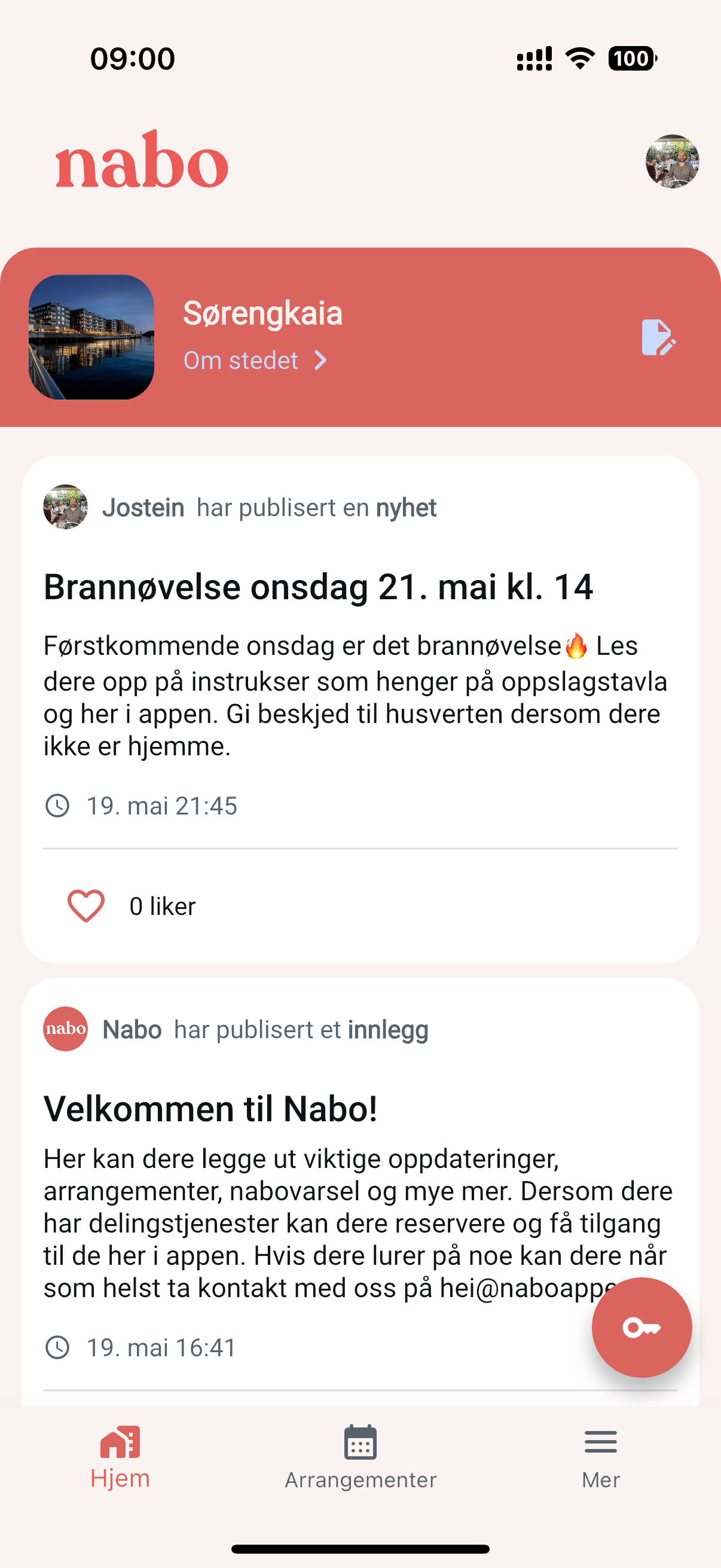The image size is (721, 1568).
Task: Tap the floating key button
Action: click(x=641, y=1327)
